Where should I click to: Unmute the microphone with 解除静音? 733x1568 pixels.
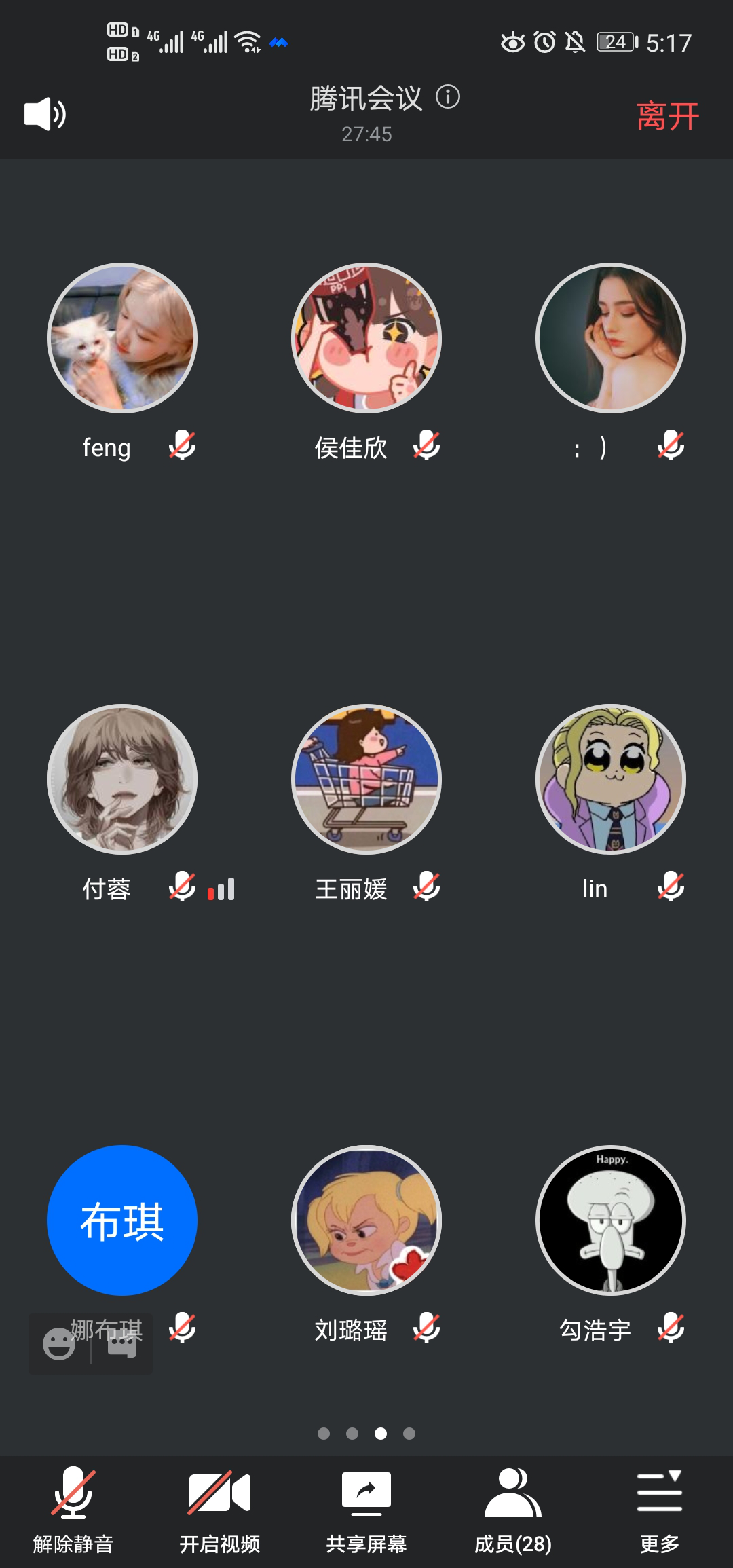tap(73, 1508)
